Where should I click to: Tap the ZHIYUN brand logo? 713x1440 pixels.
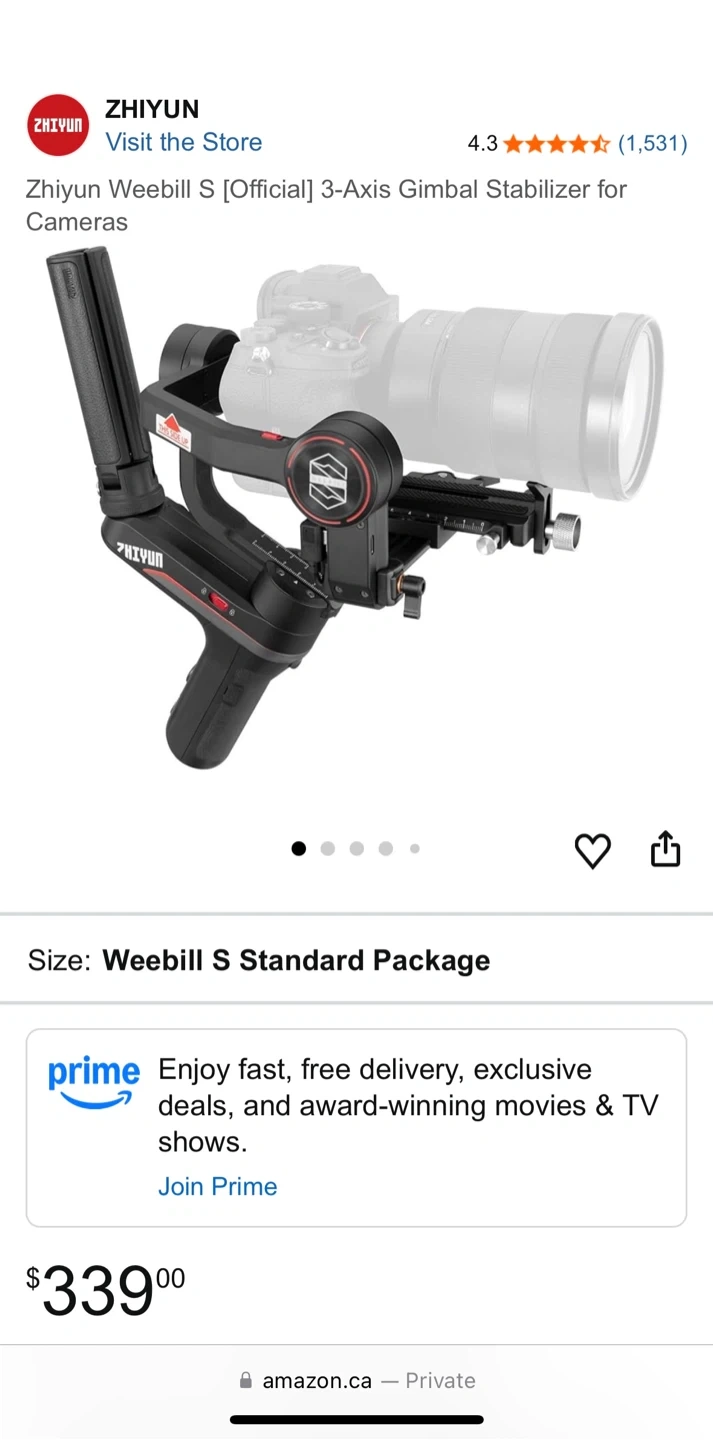click(58, 126)
